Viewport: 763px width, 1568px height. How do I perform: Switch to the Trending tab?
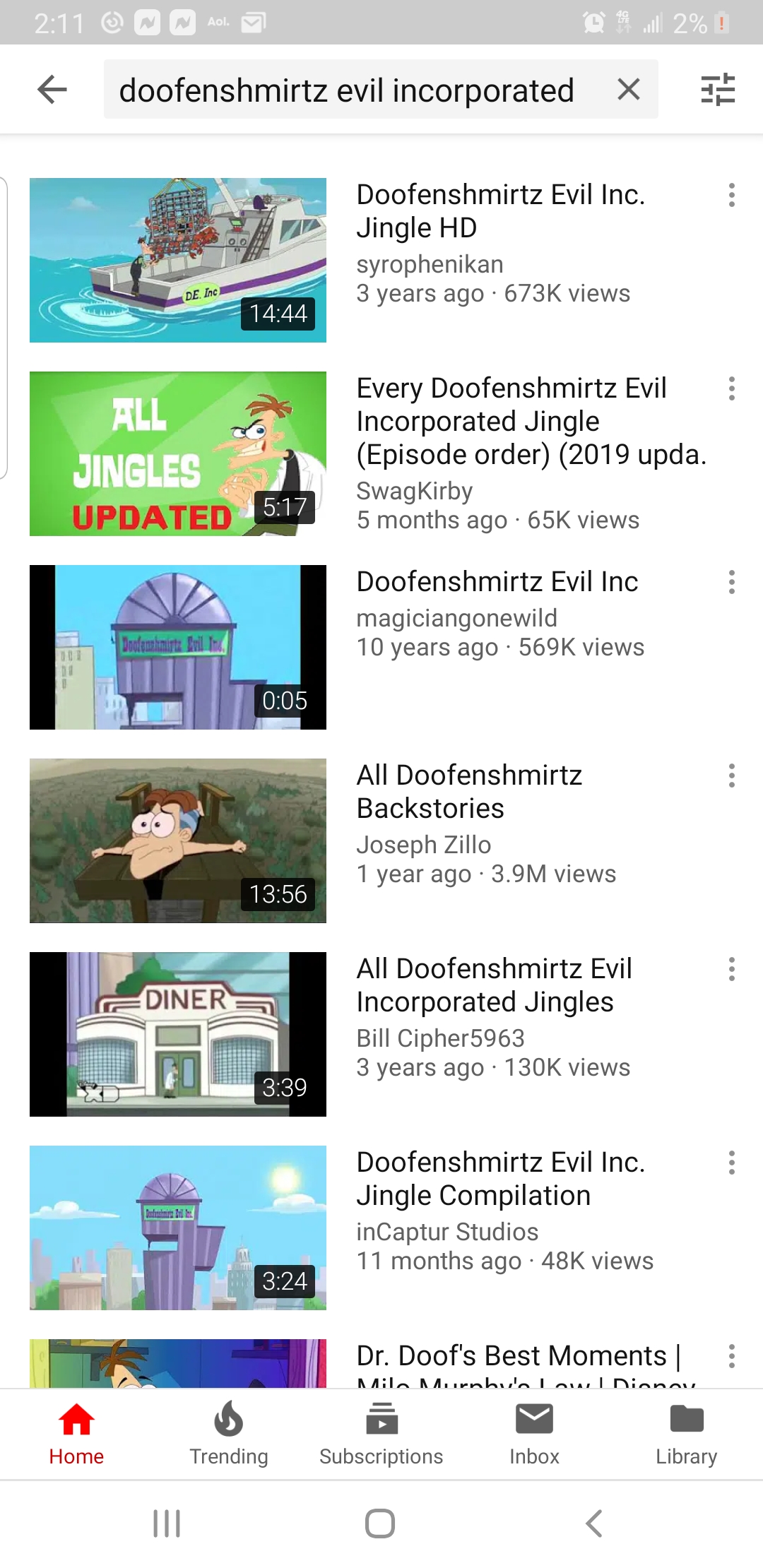tap(229, 1434)
